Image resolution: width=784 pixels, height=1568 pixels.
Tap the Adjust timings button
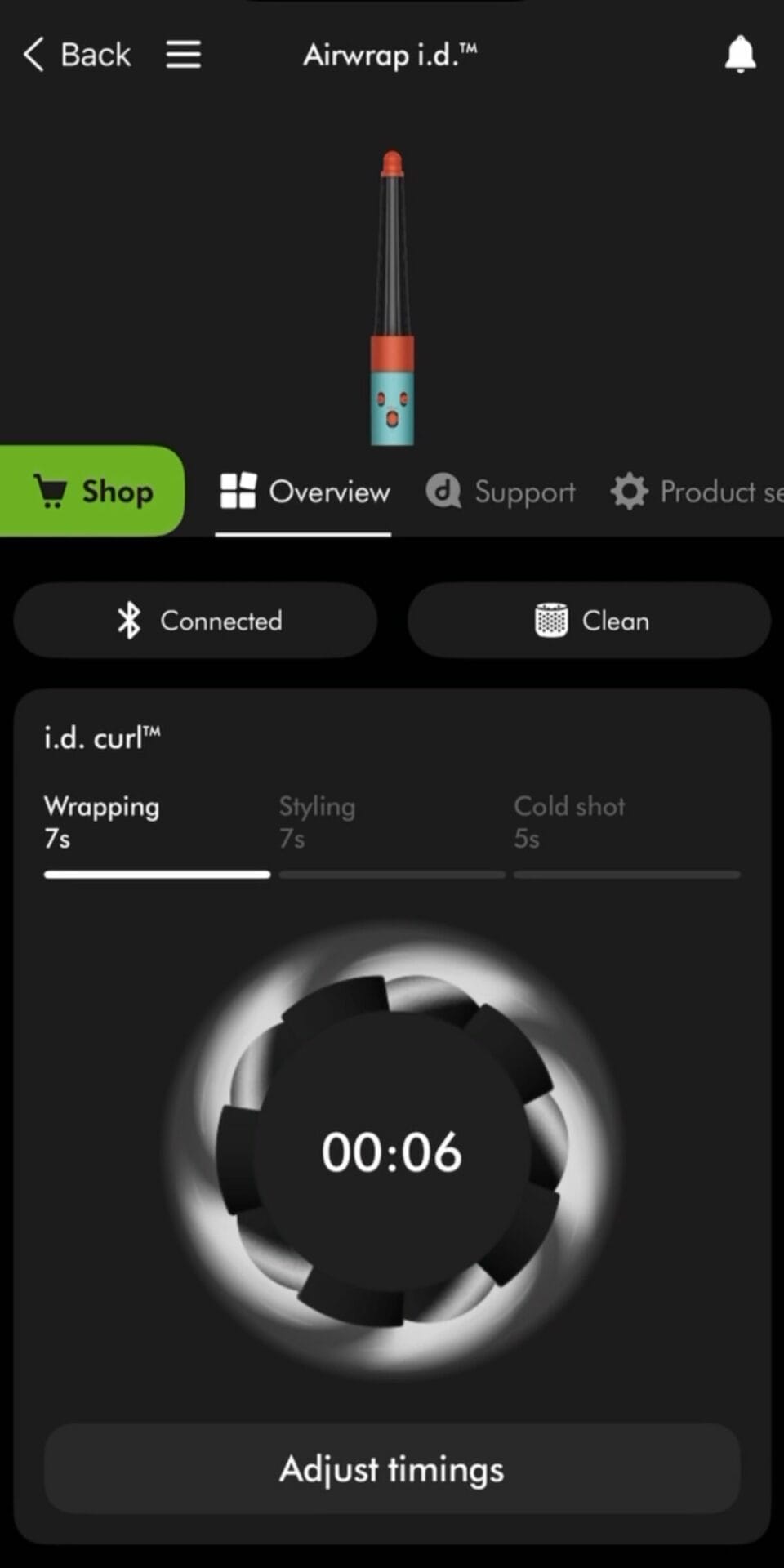pyautogui.click(x=392, y=1469)
